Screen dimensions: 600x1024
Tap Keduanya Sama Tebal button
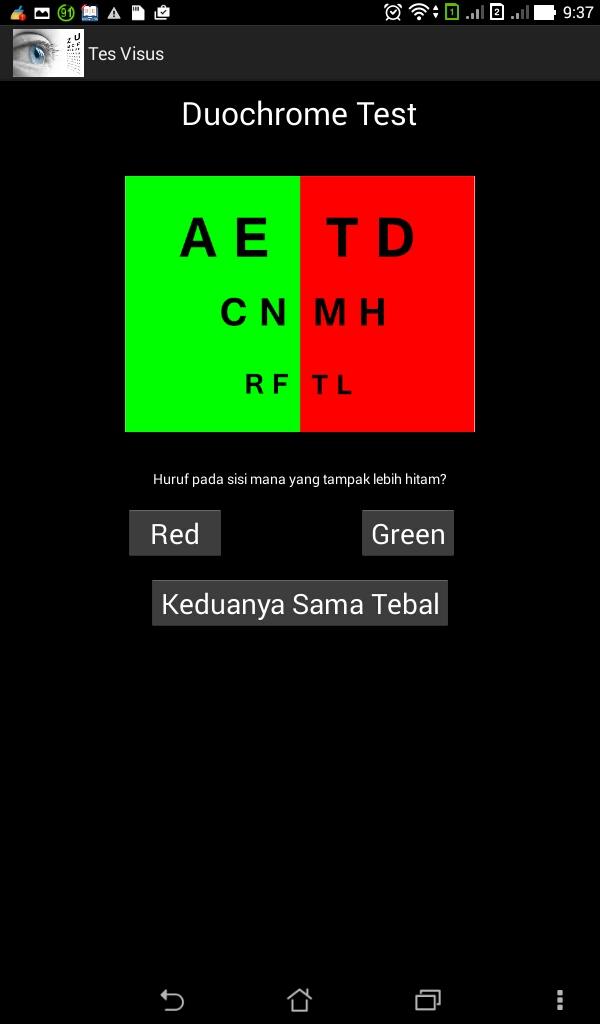tap(300, 603)
